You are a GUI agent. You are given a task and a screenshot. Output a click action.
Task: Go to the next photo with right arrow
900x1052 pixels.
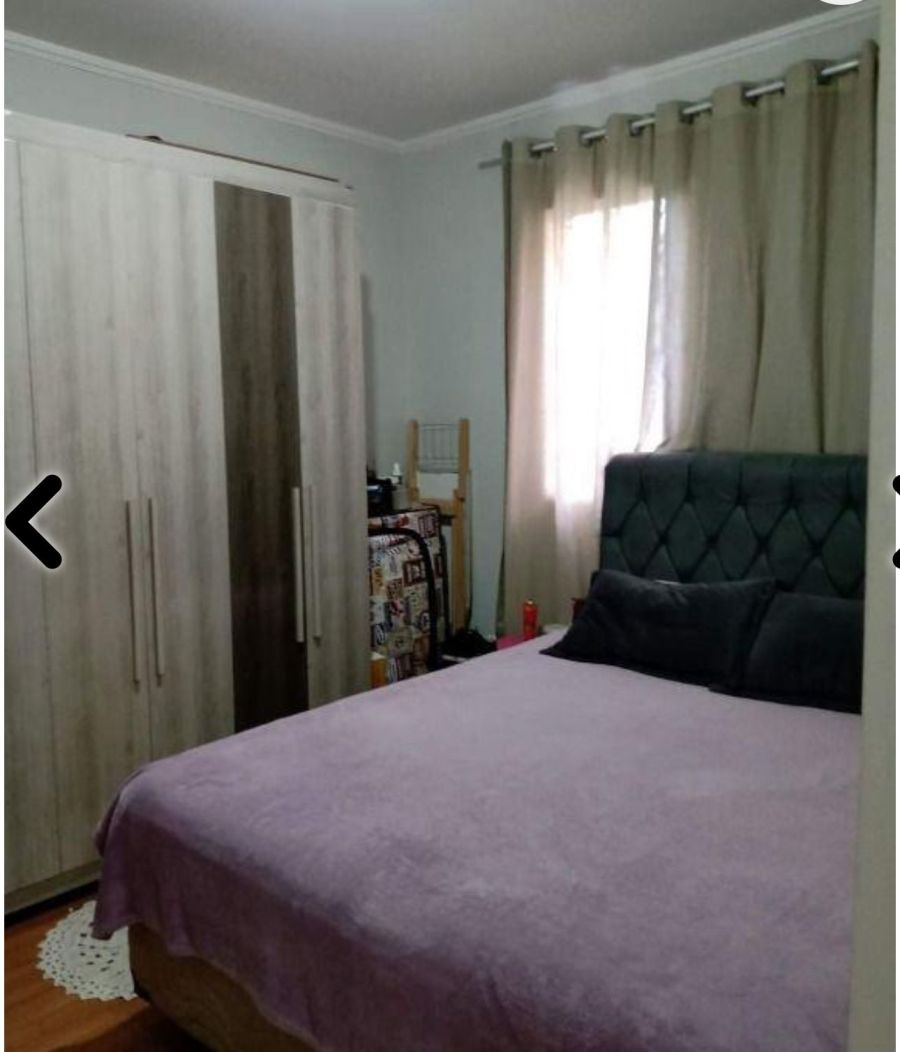coord(893,521)
